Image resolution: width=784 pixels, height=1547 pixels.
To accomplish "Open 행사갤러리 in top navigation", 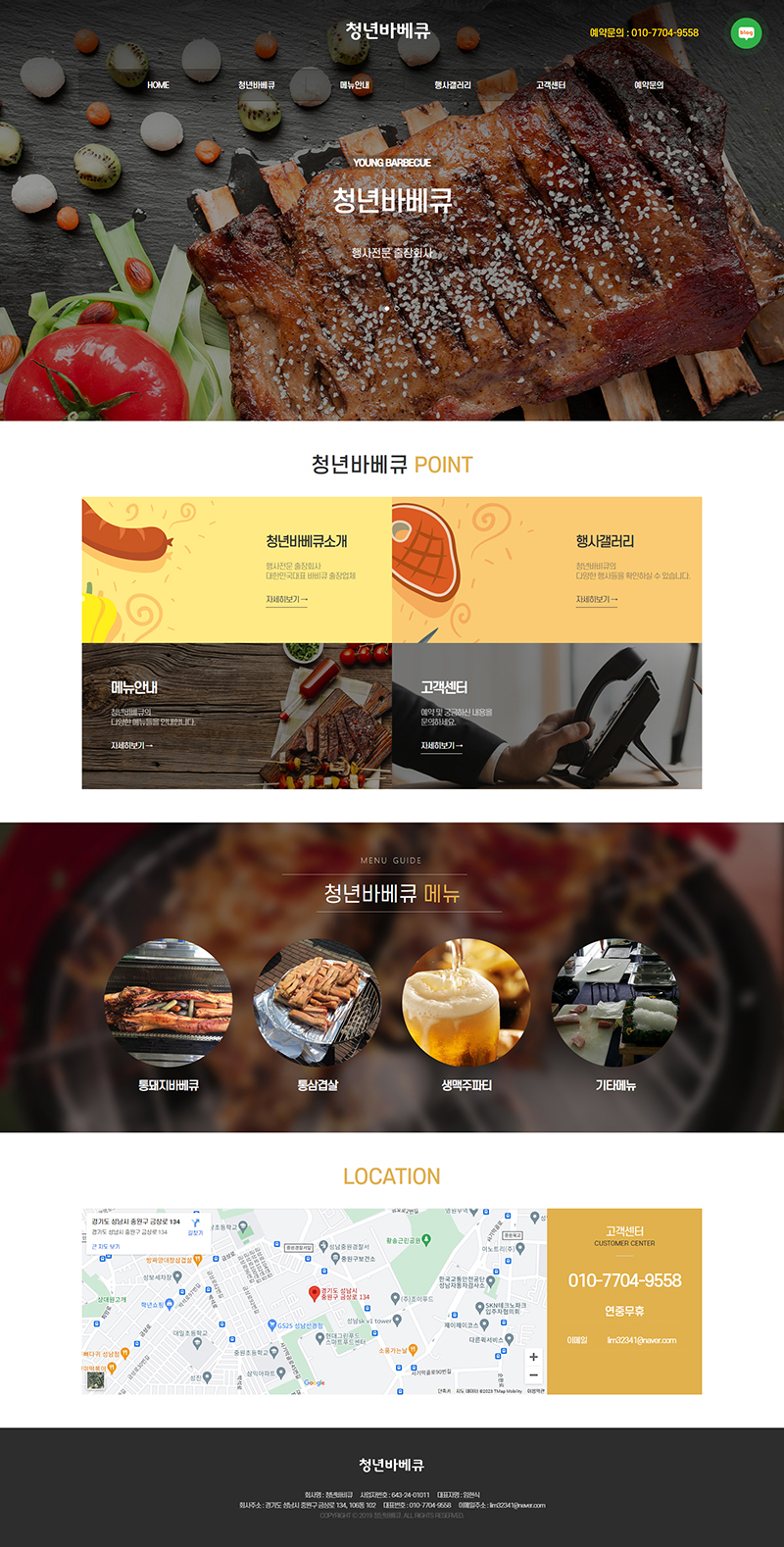I will coord(453,85).
